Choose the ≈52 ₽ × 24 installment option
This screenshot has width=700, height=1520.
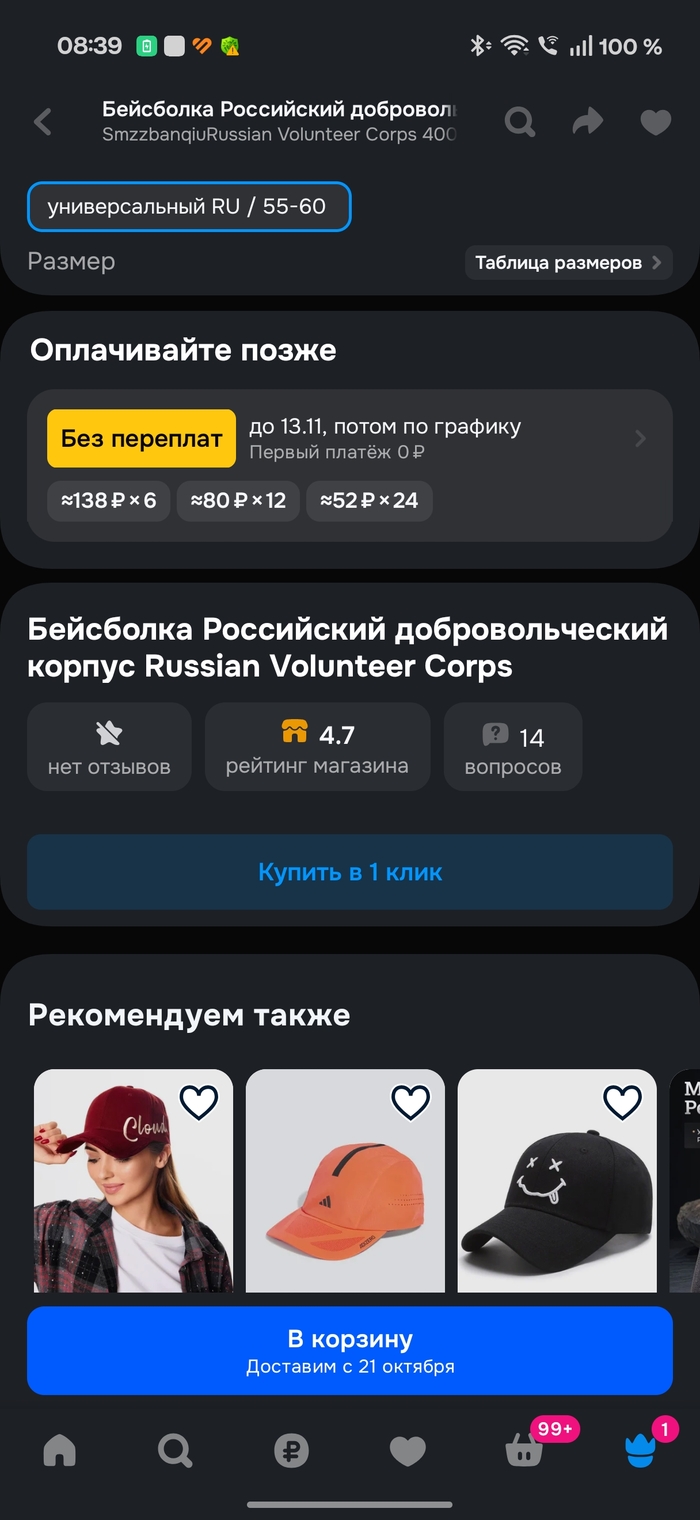[x=369, y=500]
